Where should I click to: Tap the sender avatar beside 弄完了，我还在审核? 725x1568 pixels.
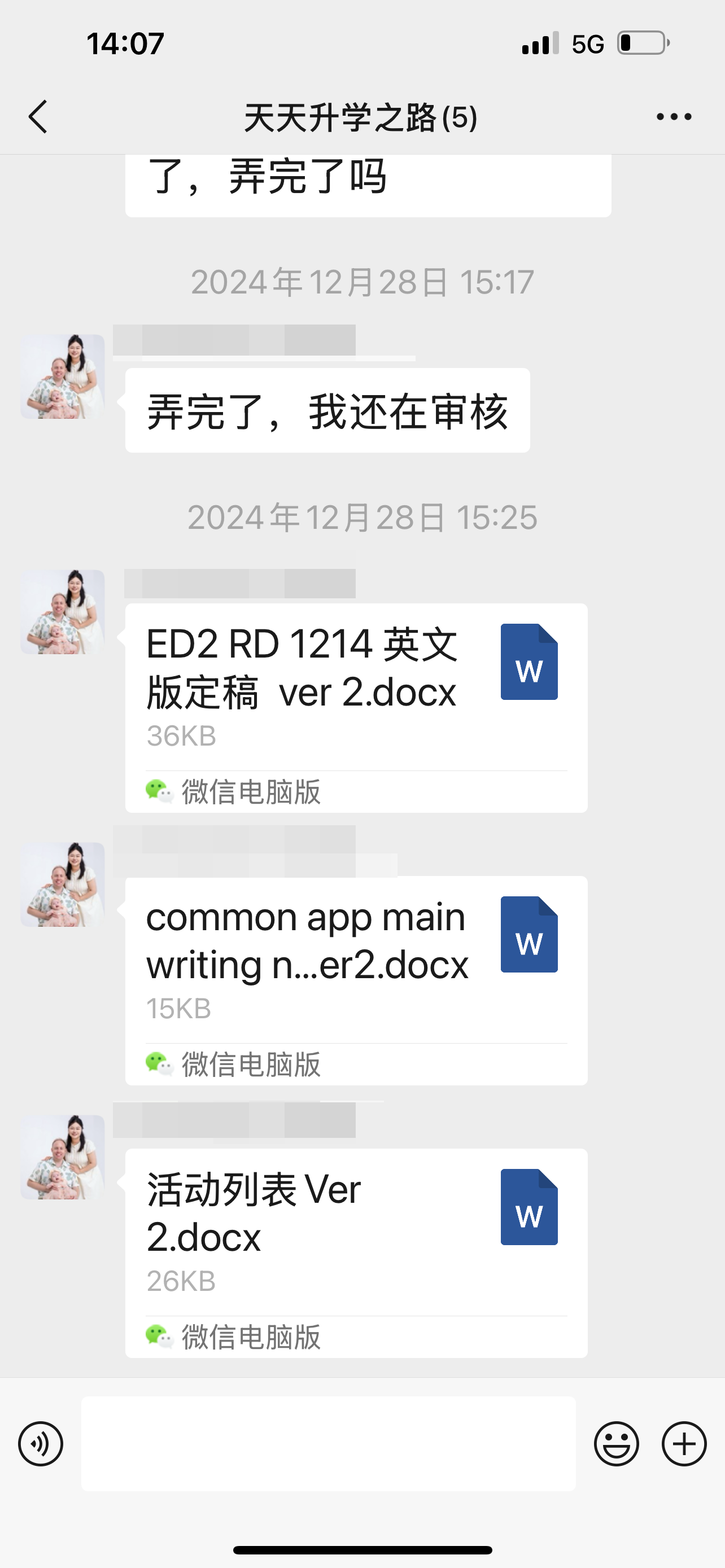tap(63, 376)
